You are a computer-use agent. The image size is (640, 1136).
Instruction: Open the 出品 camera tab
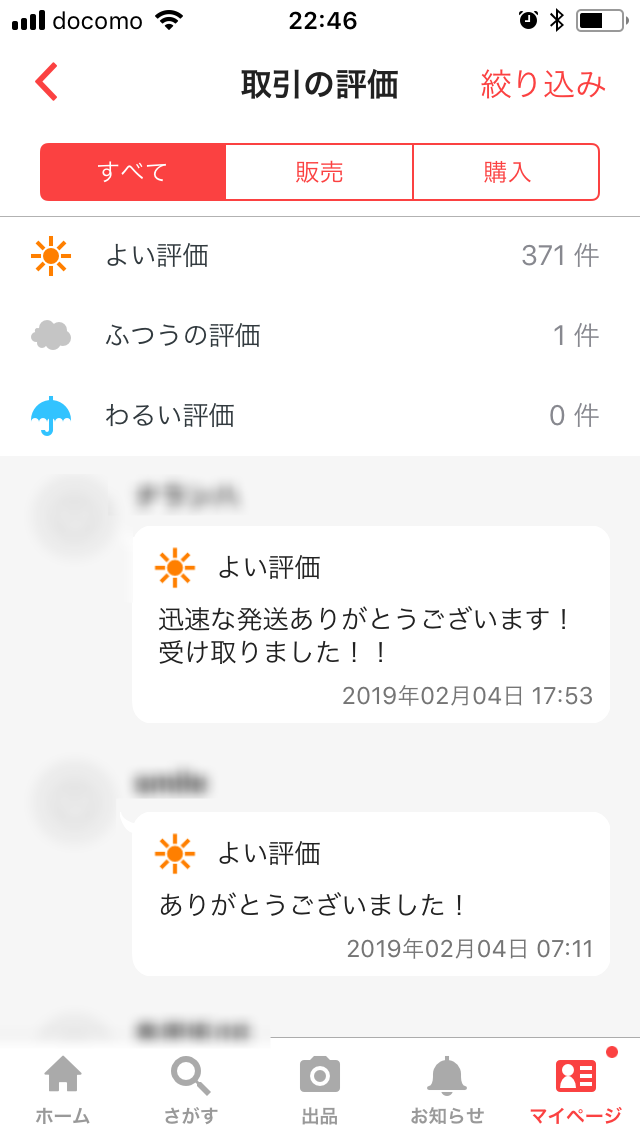point(320,1088)
